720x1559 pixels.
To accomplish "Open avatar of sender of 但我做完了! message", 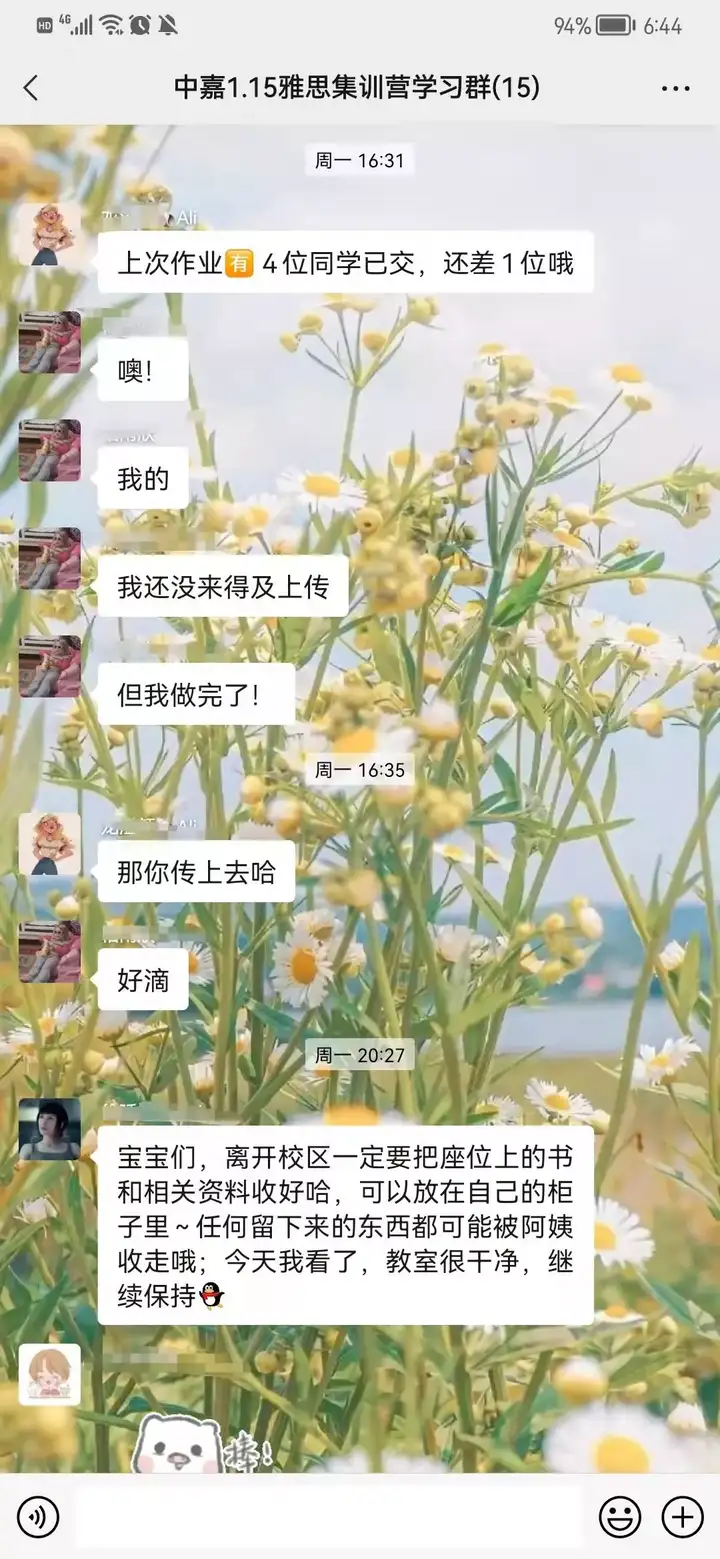I will (49, 666).
